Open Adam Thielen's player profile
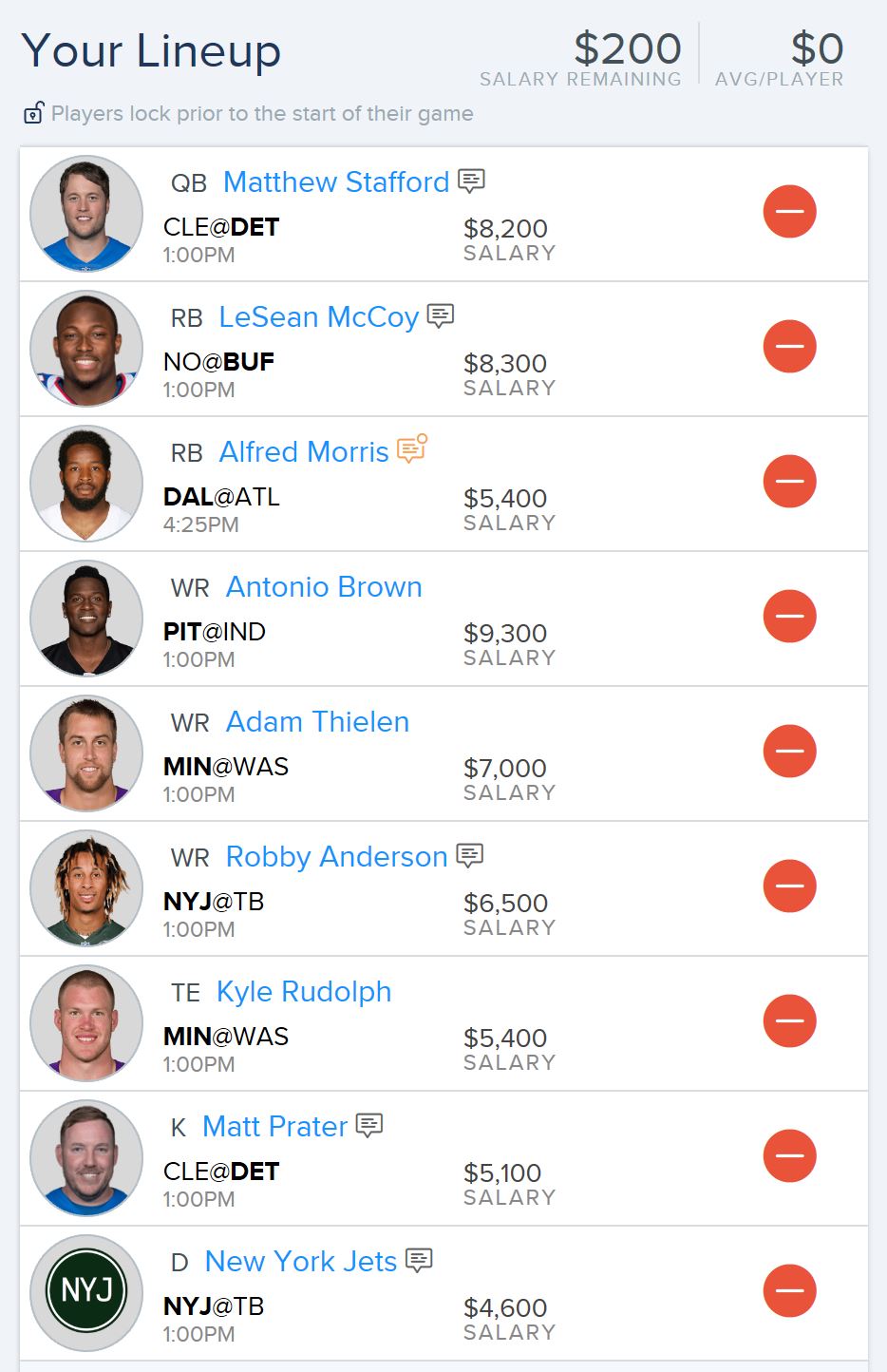The image size is (887, 1372). 318,721
